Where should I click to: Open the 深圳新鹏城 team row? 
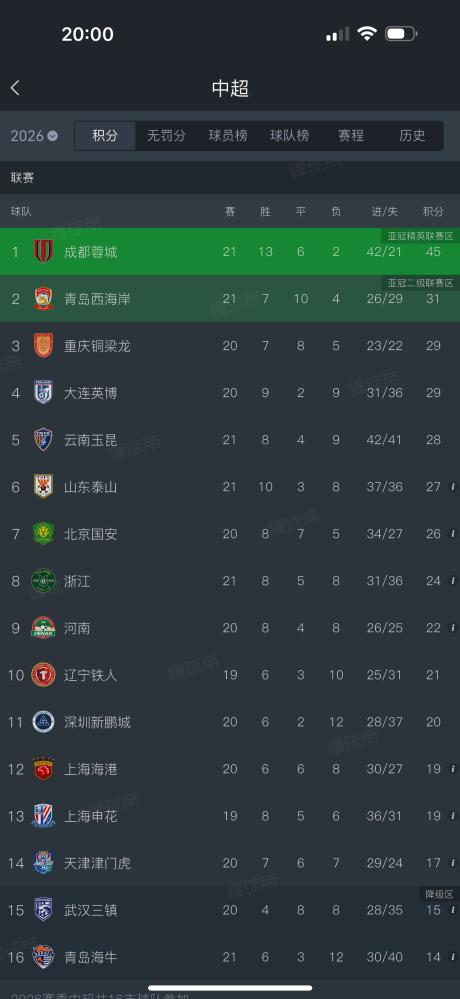tap(230, 722)
